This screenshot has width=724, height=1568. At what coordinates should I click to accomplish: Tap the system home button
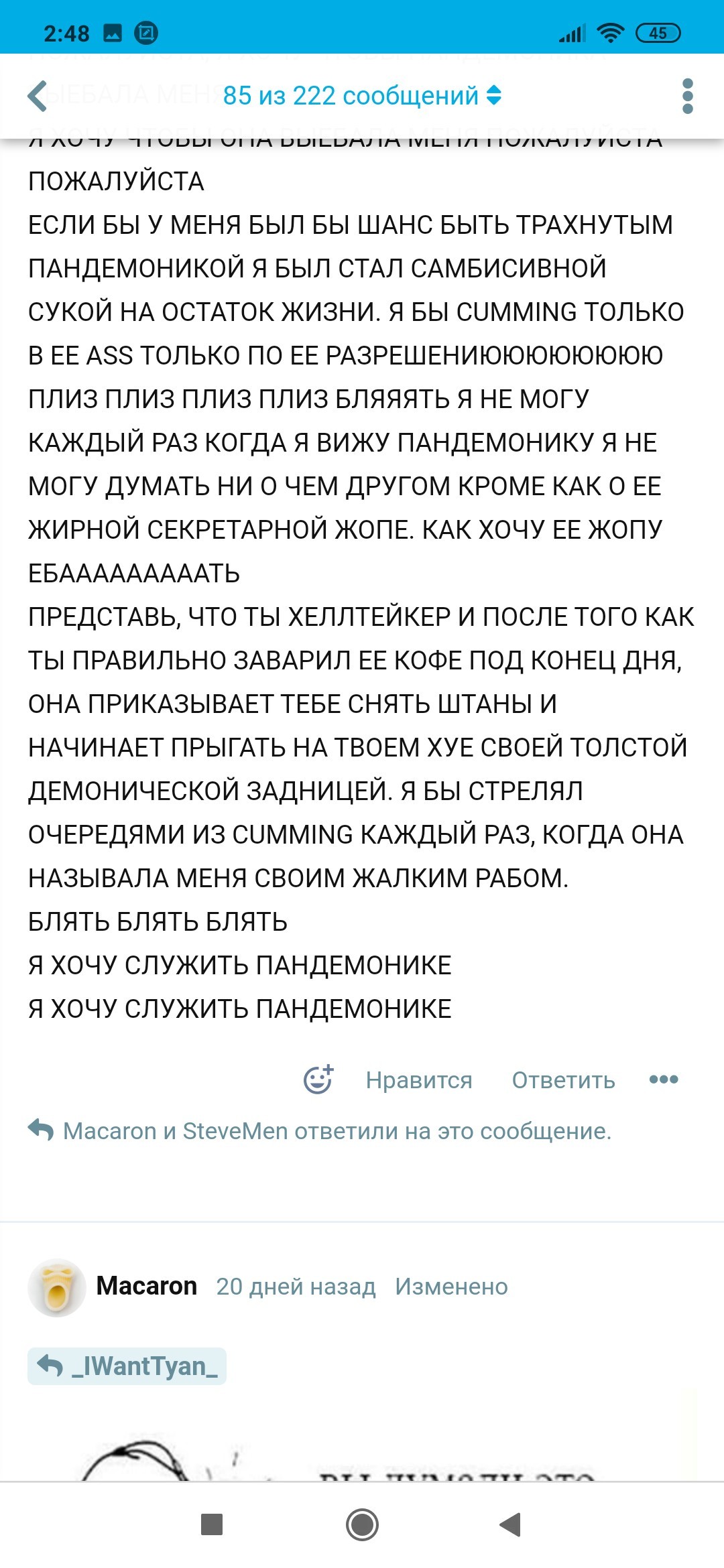(x=362, y=1525)
